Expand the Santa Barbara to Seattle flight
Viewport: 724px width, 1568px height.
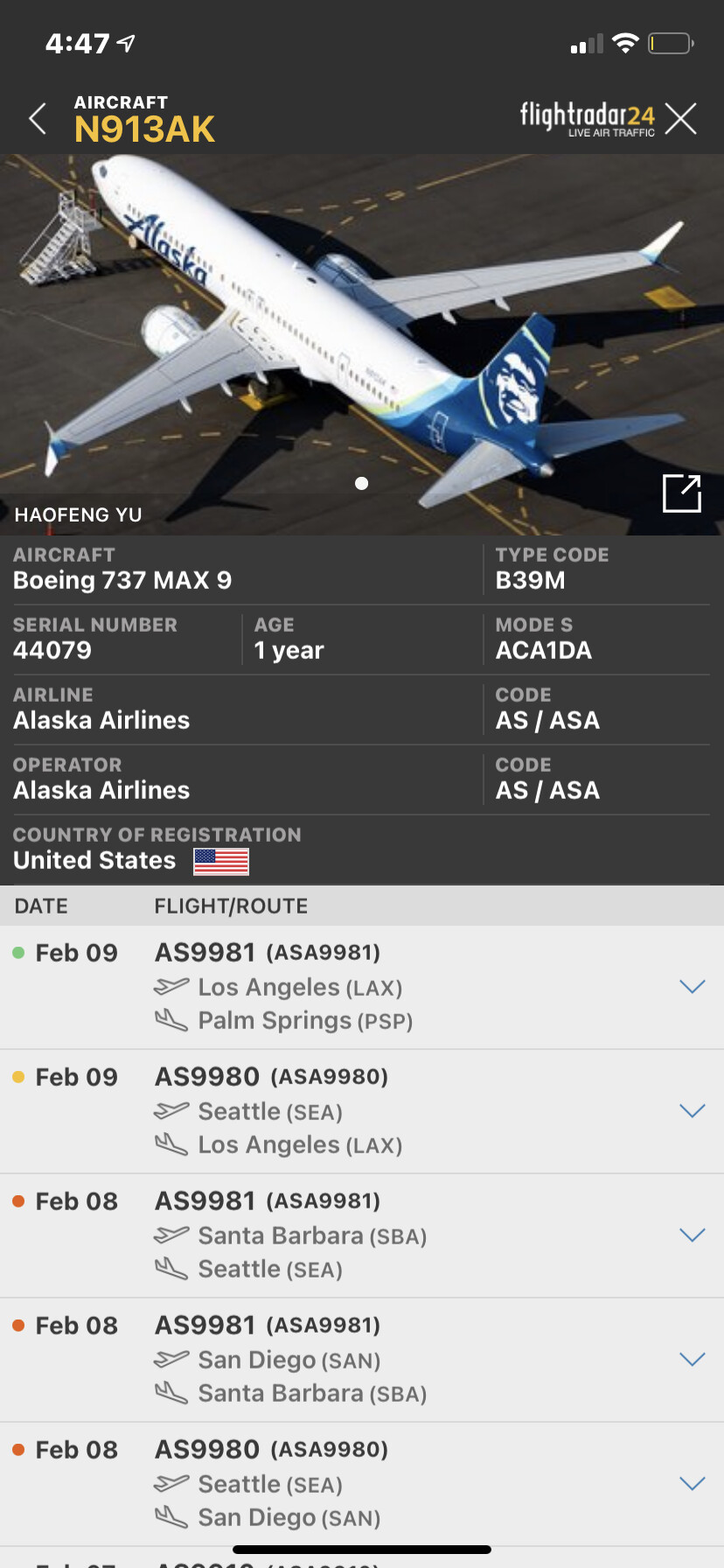[x=692, y=1235]
